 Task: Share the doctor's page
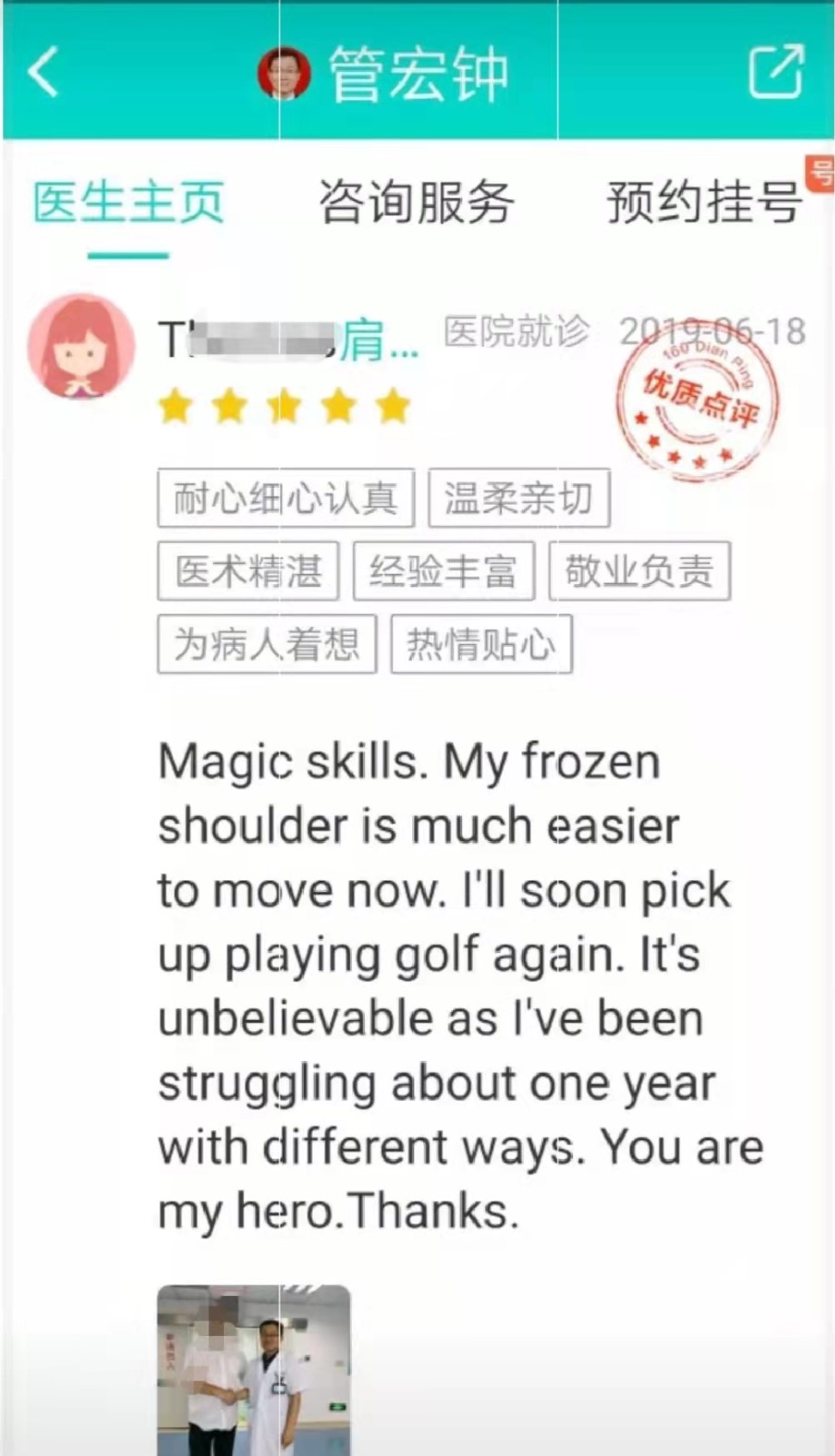pos(775,71)
